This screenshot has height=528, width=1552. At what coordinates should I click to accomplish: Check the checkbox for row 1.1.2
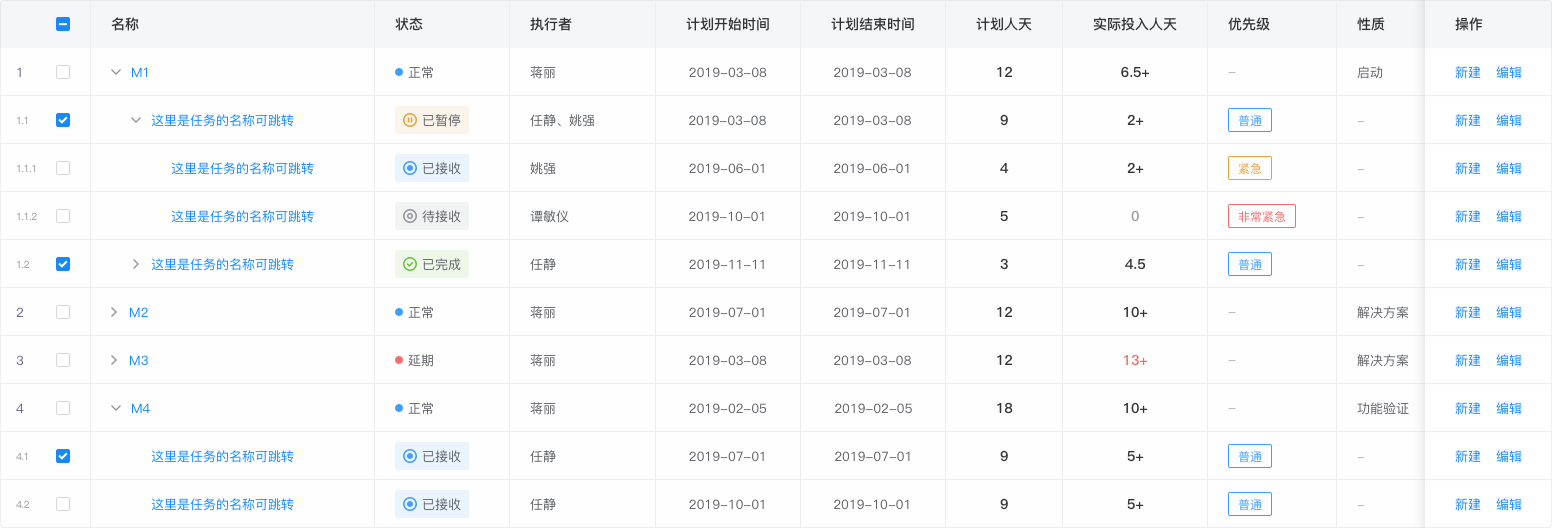63,216
